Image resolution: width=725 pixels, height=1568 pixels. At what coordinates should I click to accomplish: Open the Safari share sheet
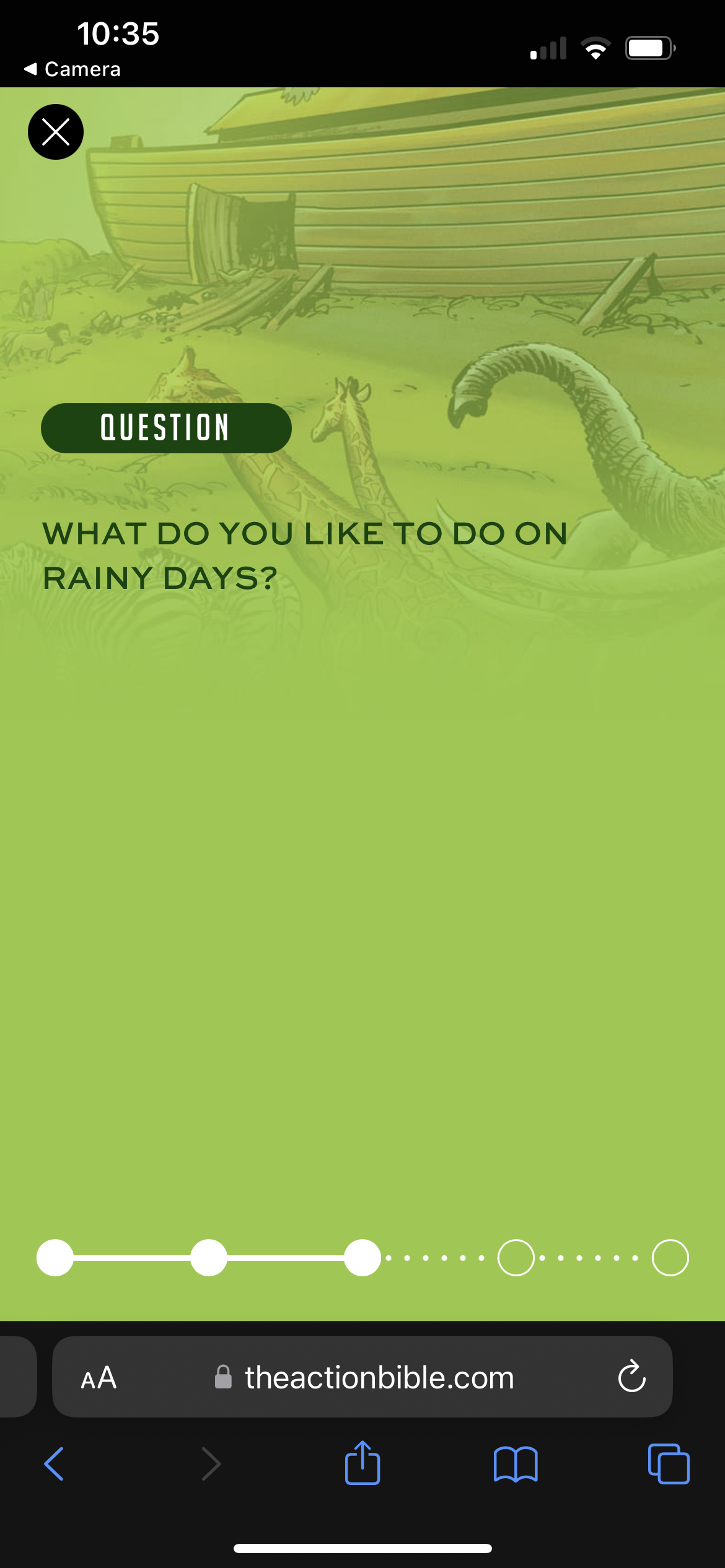(x=362, y=1464)
